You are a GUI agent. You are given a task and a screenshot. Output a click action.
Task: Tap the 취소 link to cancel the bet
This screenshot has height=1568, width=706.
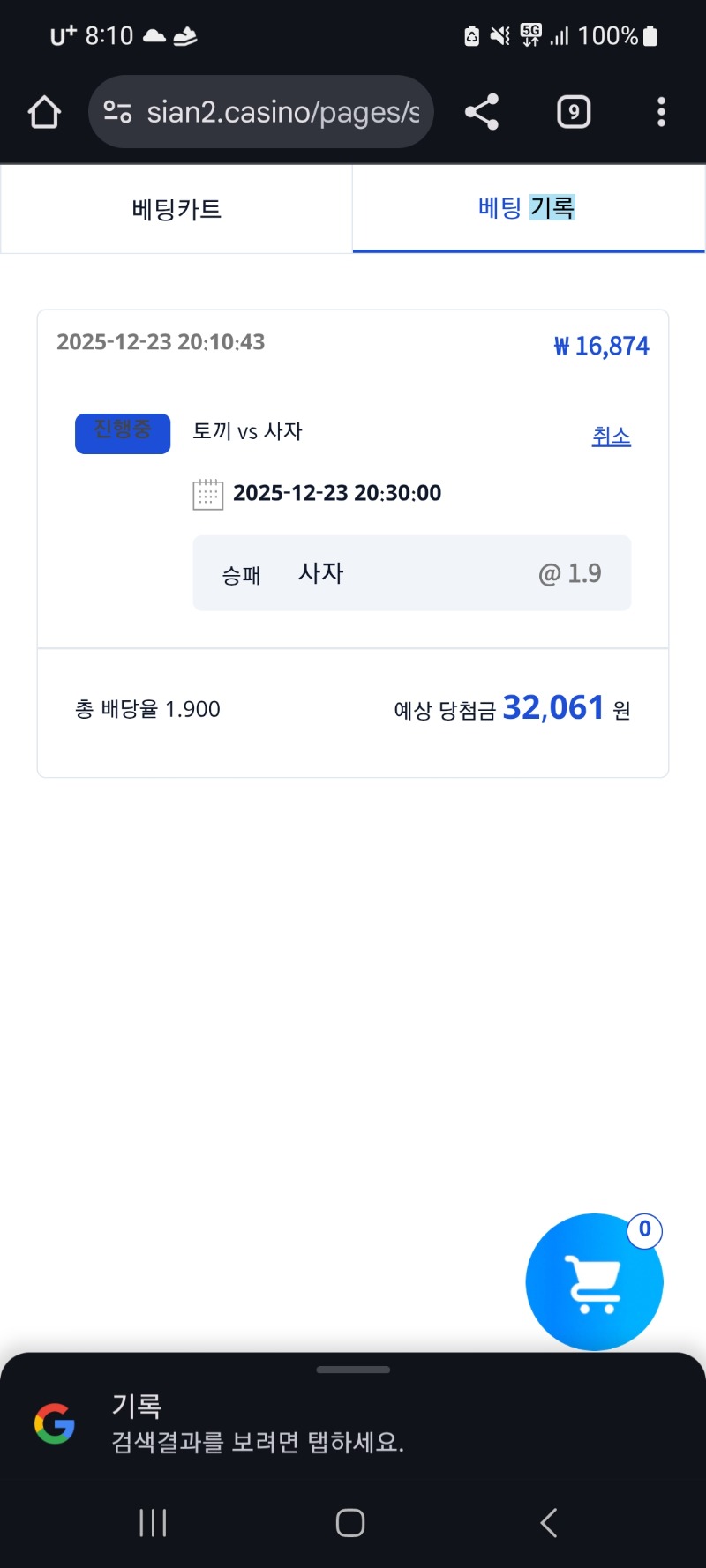611,436
